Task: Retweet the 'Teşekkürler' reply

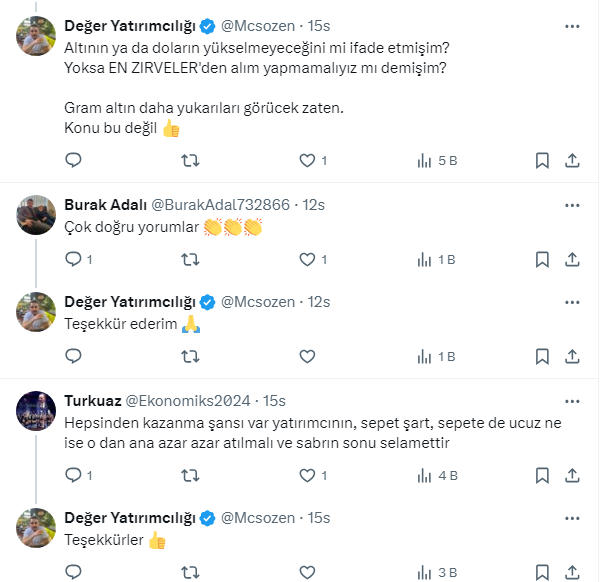Action: (x=190, y=572)
